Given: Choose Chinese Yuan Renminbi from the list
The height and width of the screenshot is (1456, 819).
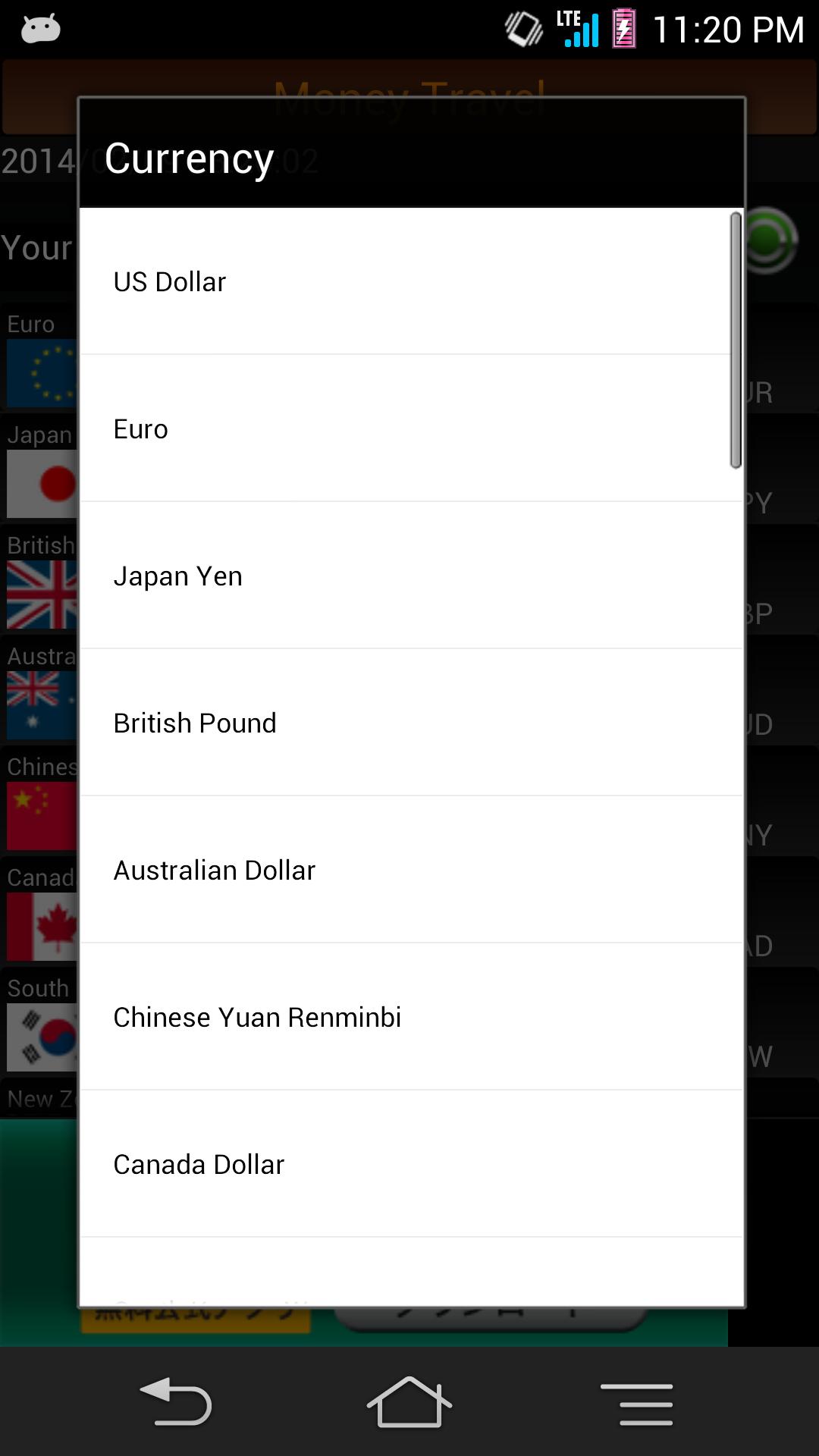Looking at the screenshot, I should [x=409, y=1017].
